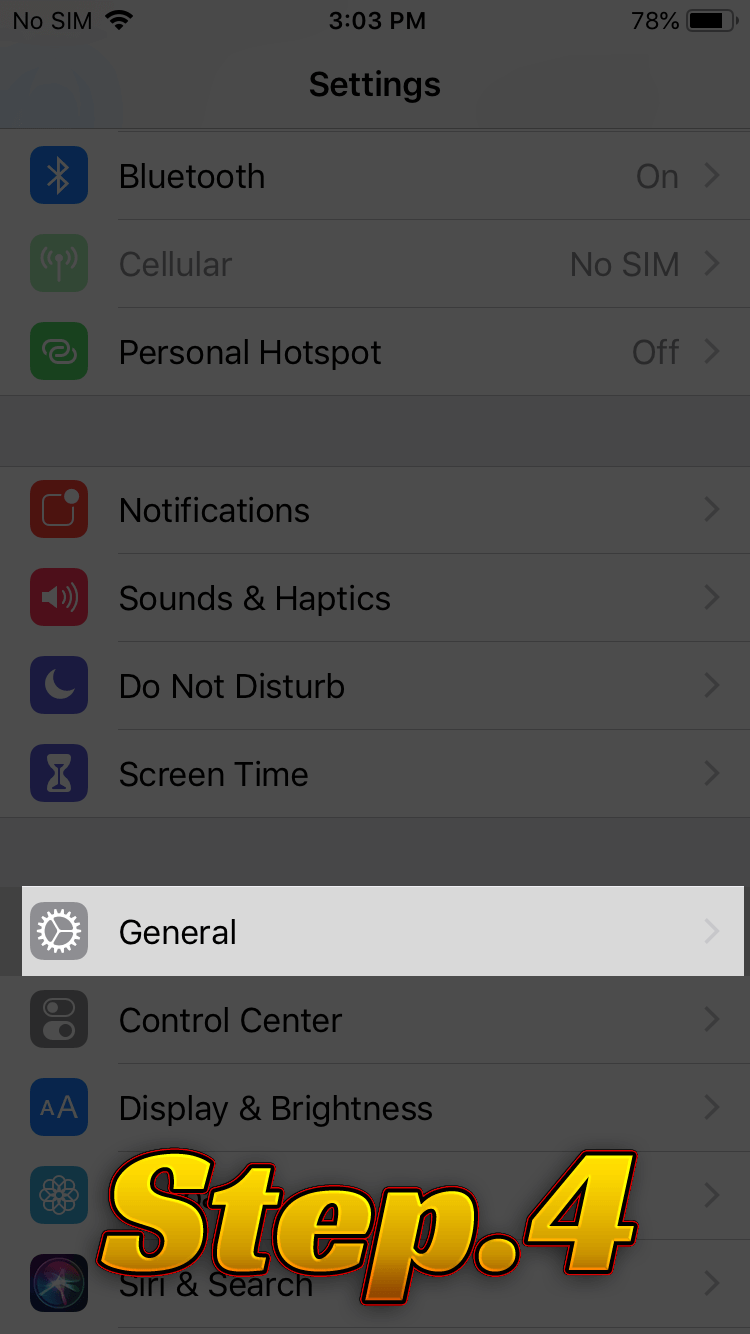Screen dimensions: 750x1334
Task: Open Personal Hotspot settings
Action: tap(375, 352)
